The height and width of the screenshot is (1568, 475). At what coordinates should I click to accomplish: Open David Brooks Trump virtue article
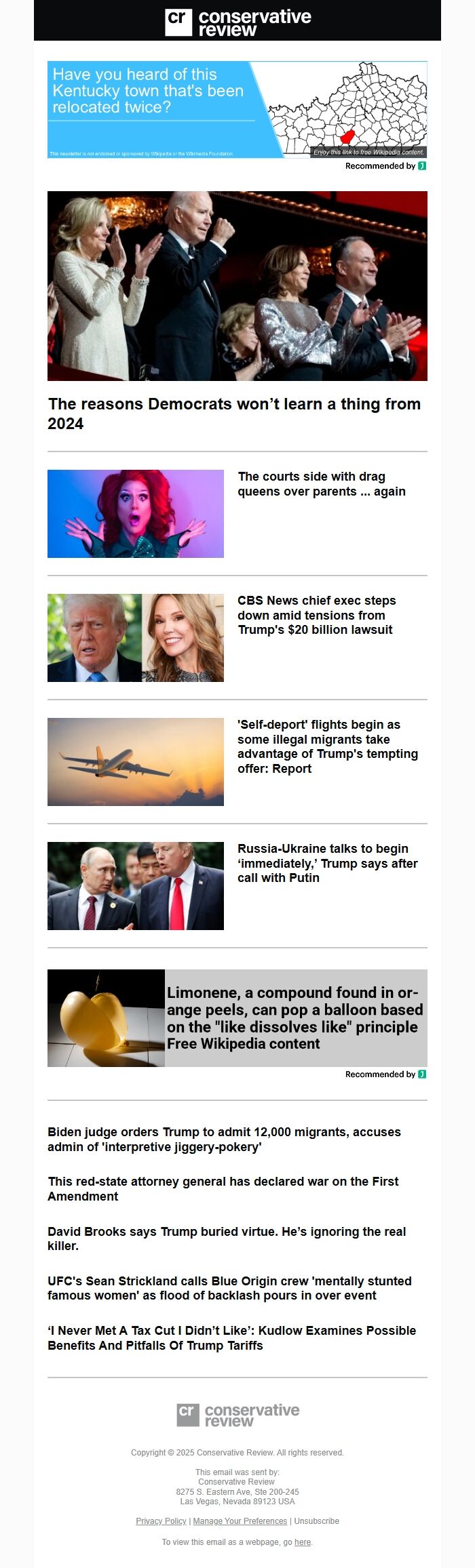tap(226, 1238)
